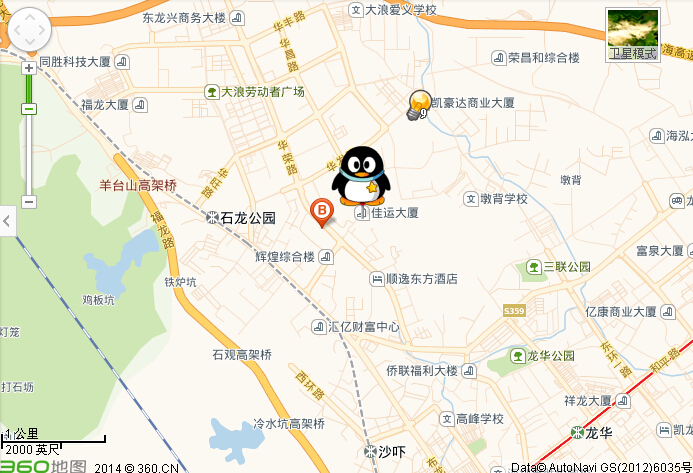Image resolution: width=693 pixels, height=473 pixels.
Task: Pan the map left with the compass arrow
Action: 14,32
